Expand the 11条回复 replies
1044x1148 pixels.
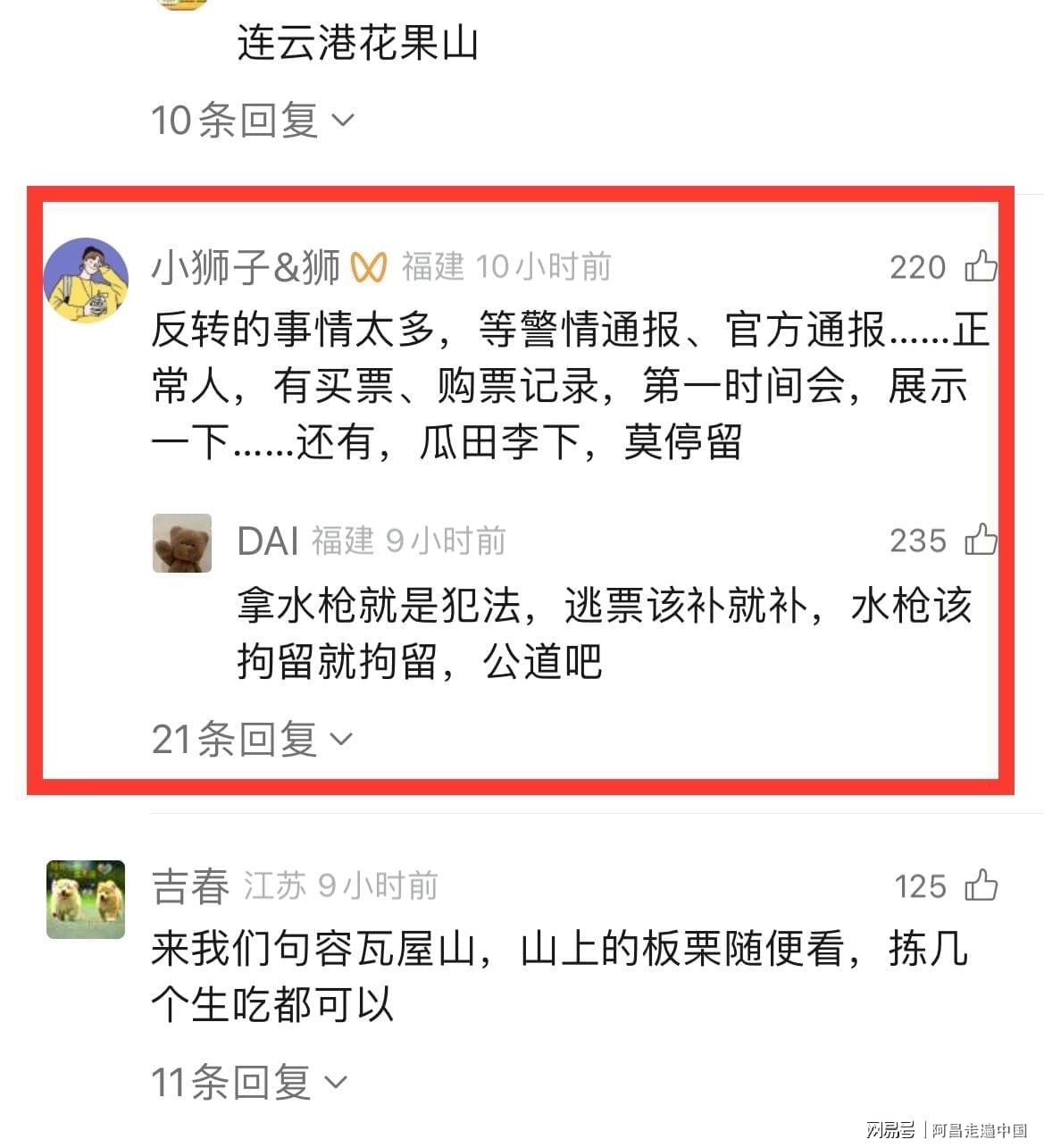coord(248,1082)
